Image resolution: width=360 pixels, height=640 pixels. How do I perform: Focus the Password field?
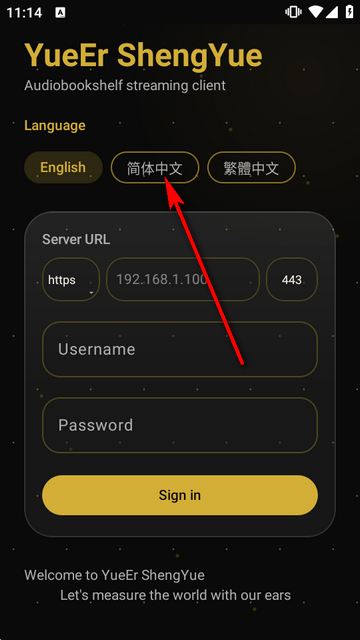coord(180,425)
